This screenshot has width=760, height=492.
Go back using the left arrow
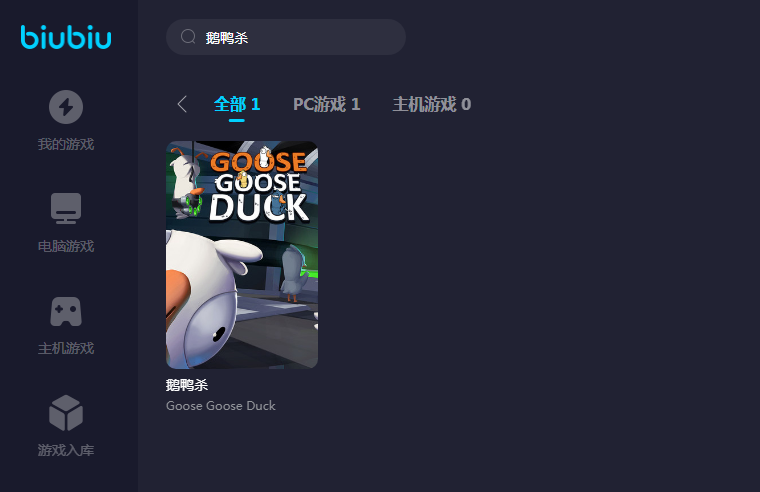tap(182, 104)
